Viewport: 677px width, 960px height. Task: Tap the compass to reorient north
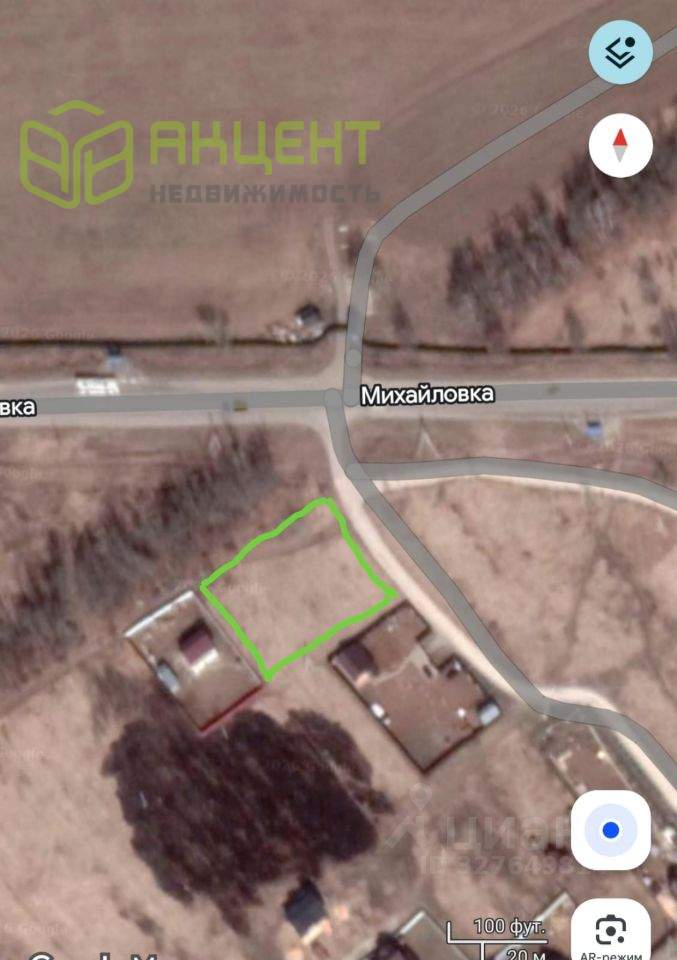(620, 146)
